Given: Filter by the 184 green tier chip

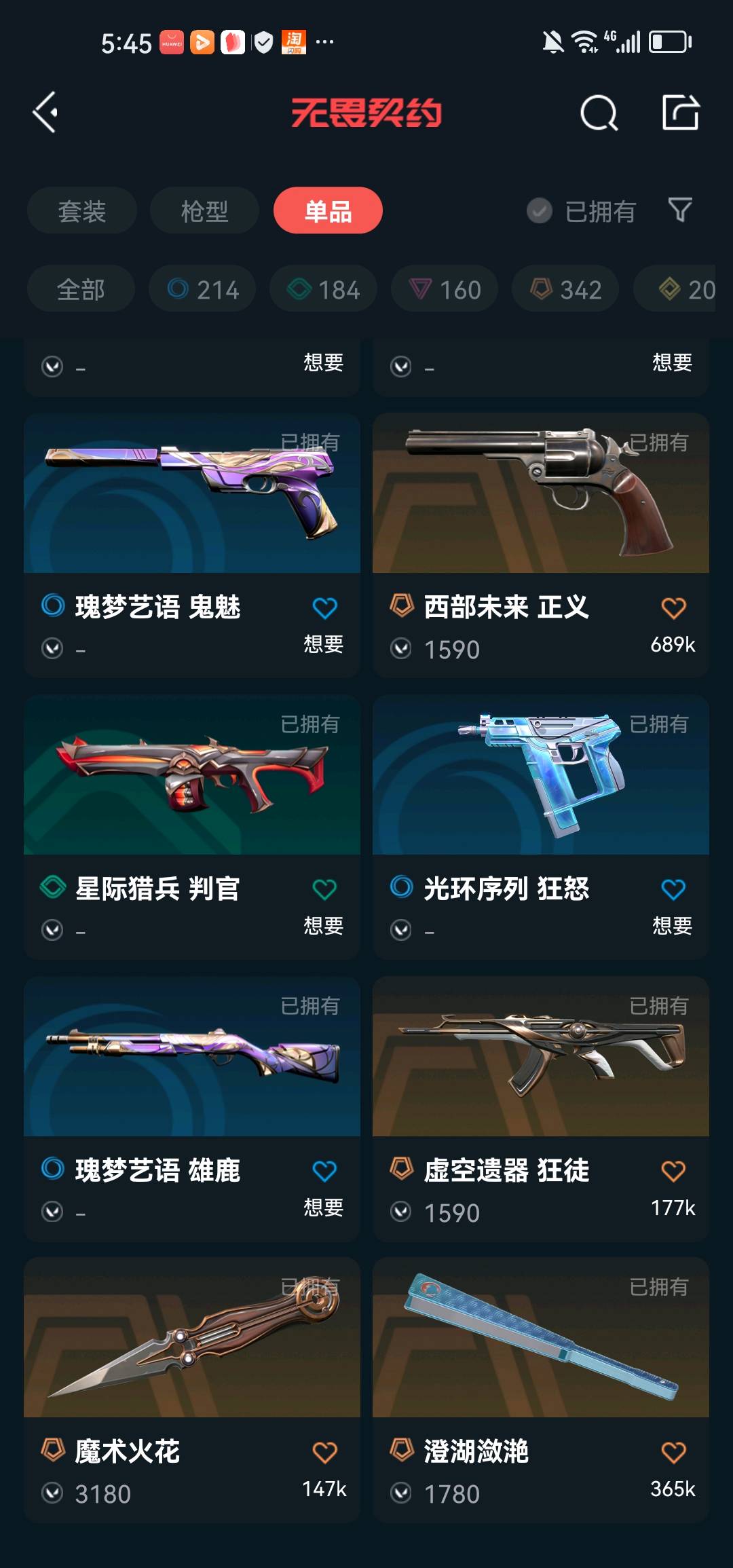Looking at the screenshot, I should (x=323, y=289).
